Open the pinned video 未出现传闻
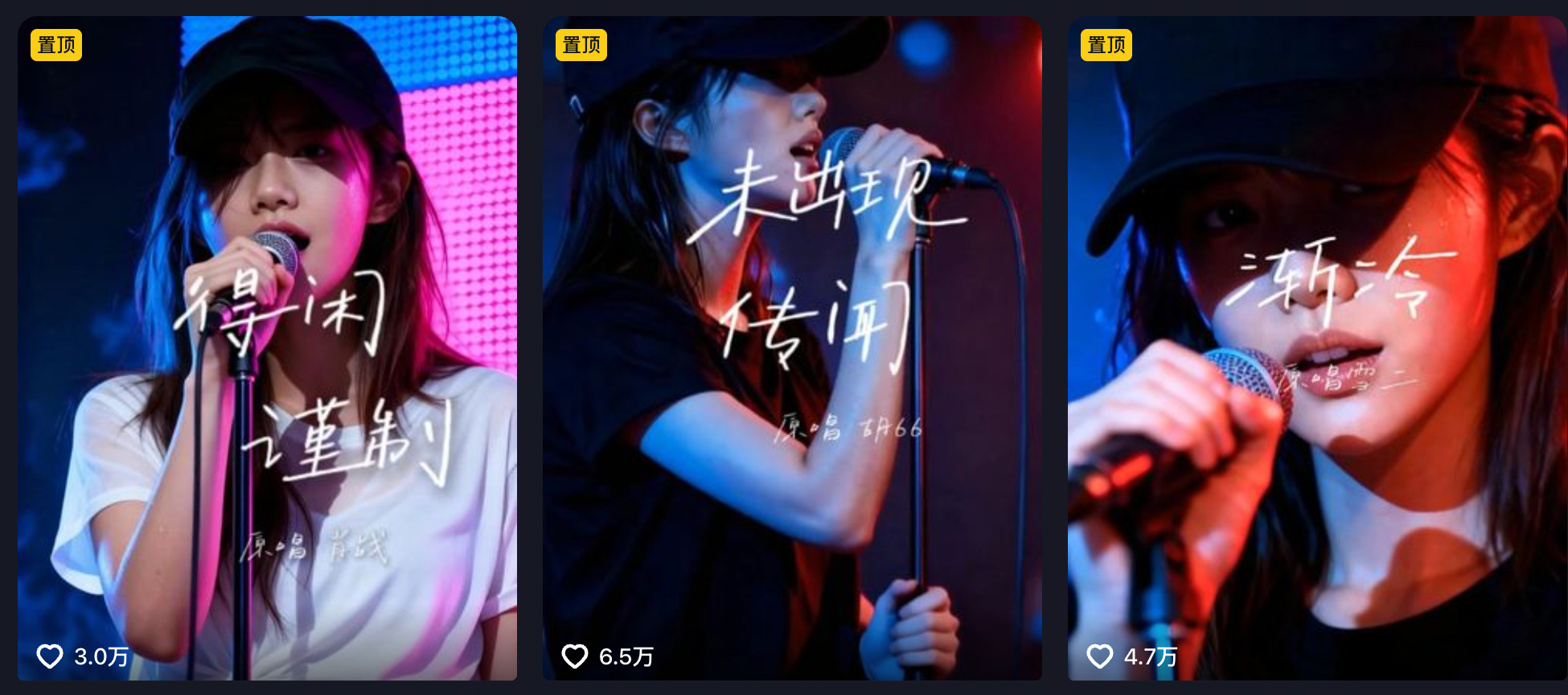 pyautogui.click(x=792, y=347)
